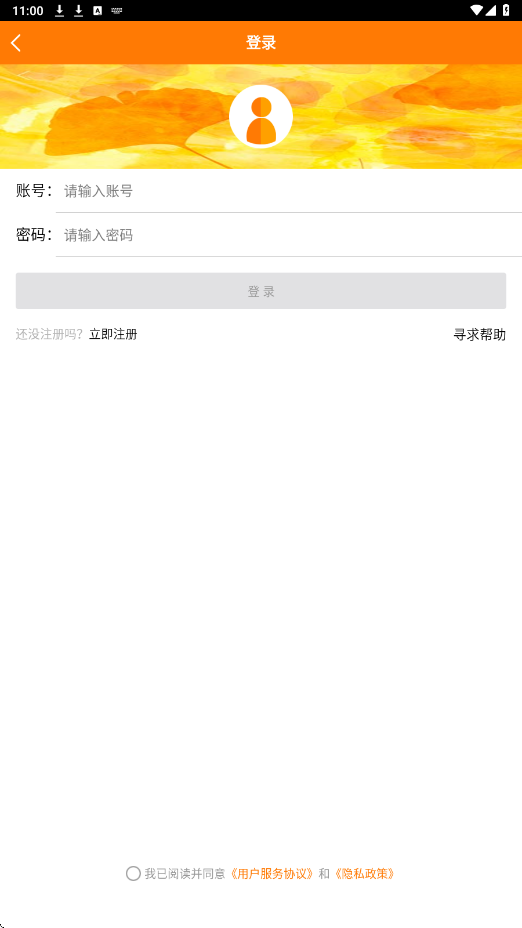Open the 《用户服务协议》 link
Image resolution: width=522 pixels, height=928 pixels.
[272, 874]
